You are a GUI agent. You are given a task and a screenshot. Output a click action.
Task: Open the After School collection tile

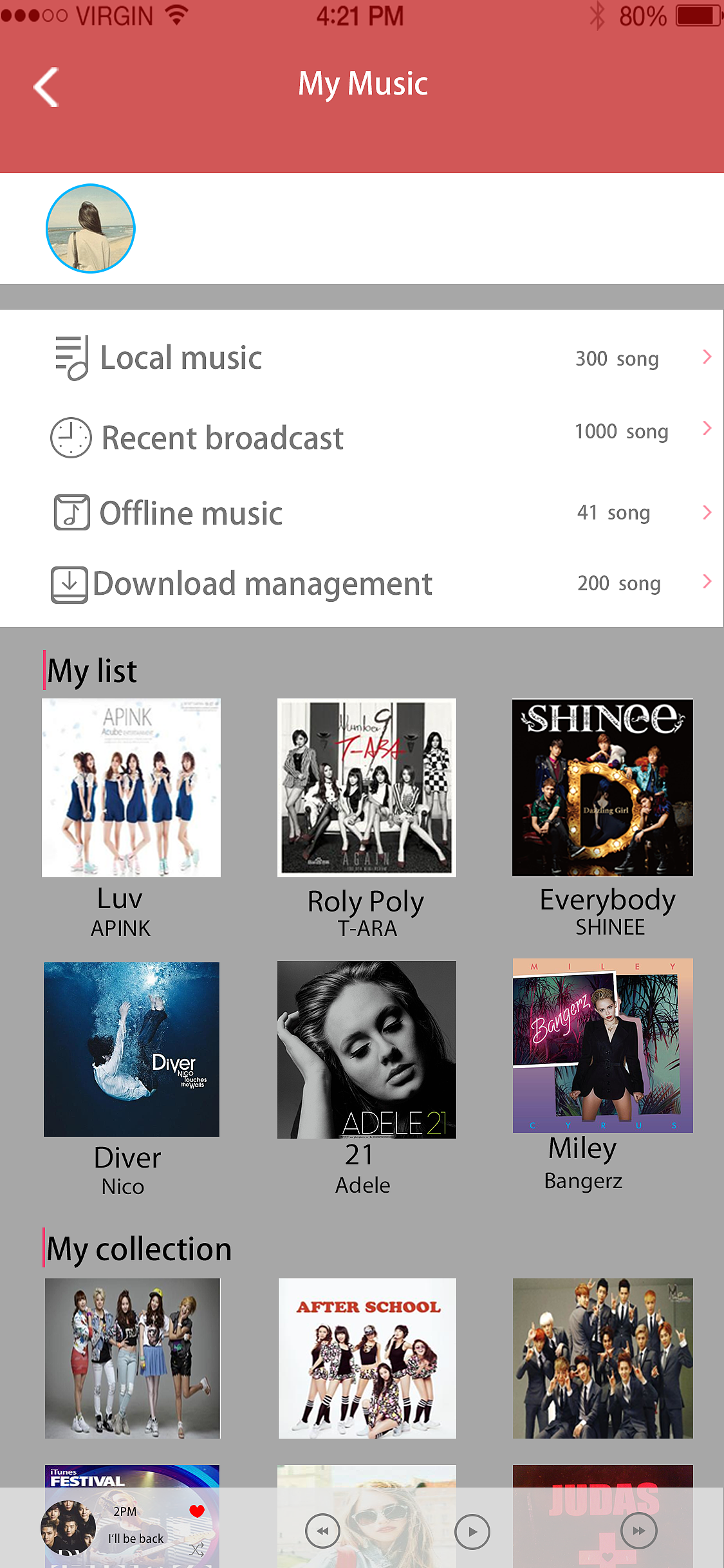point(367,1358)
